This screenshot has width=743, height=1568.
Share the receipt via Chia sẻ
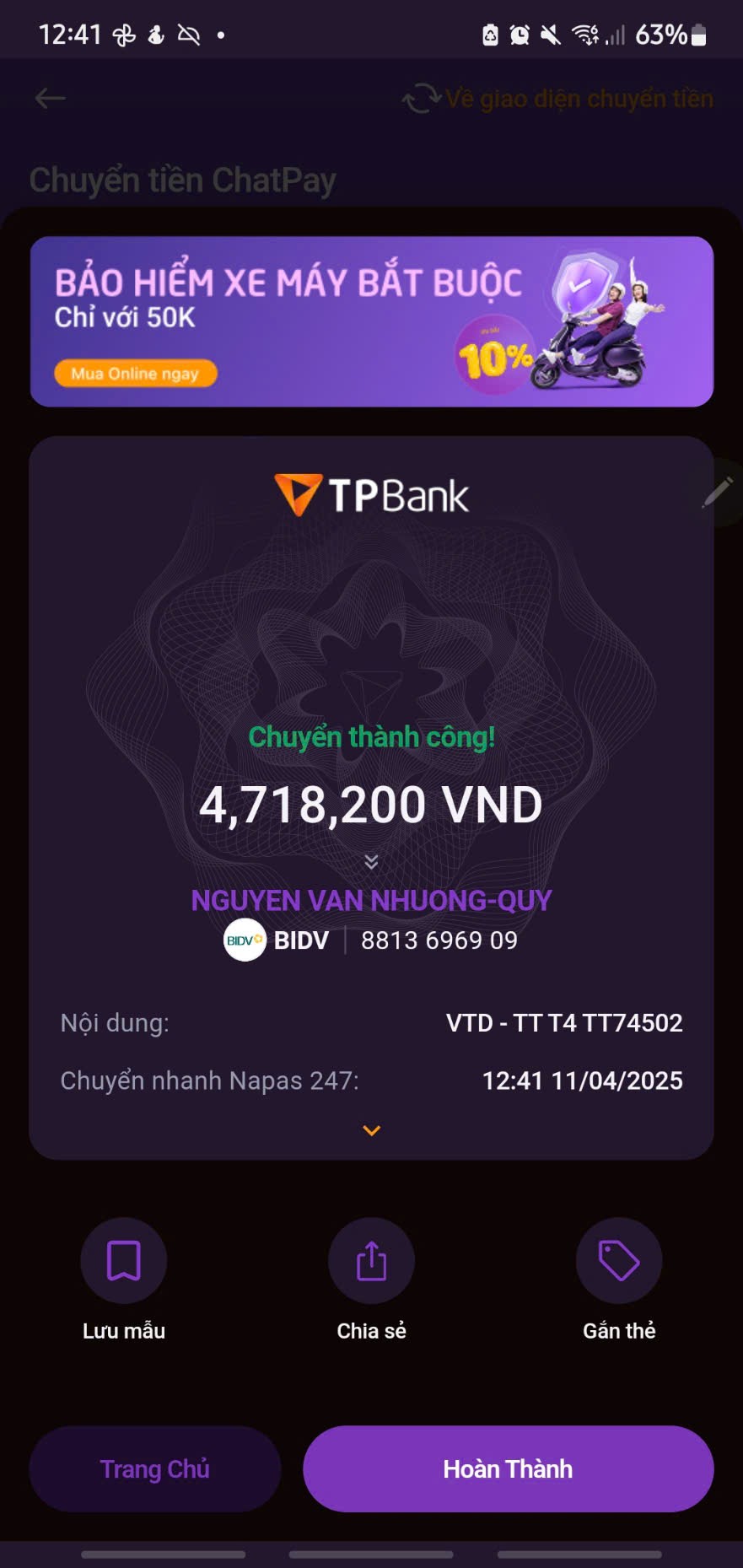pyautogui.click(x=371, y=1261)
